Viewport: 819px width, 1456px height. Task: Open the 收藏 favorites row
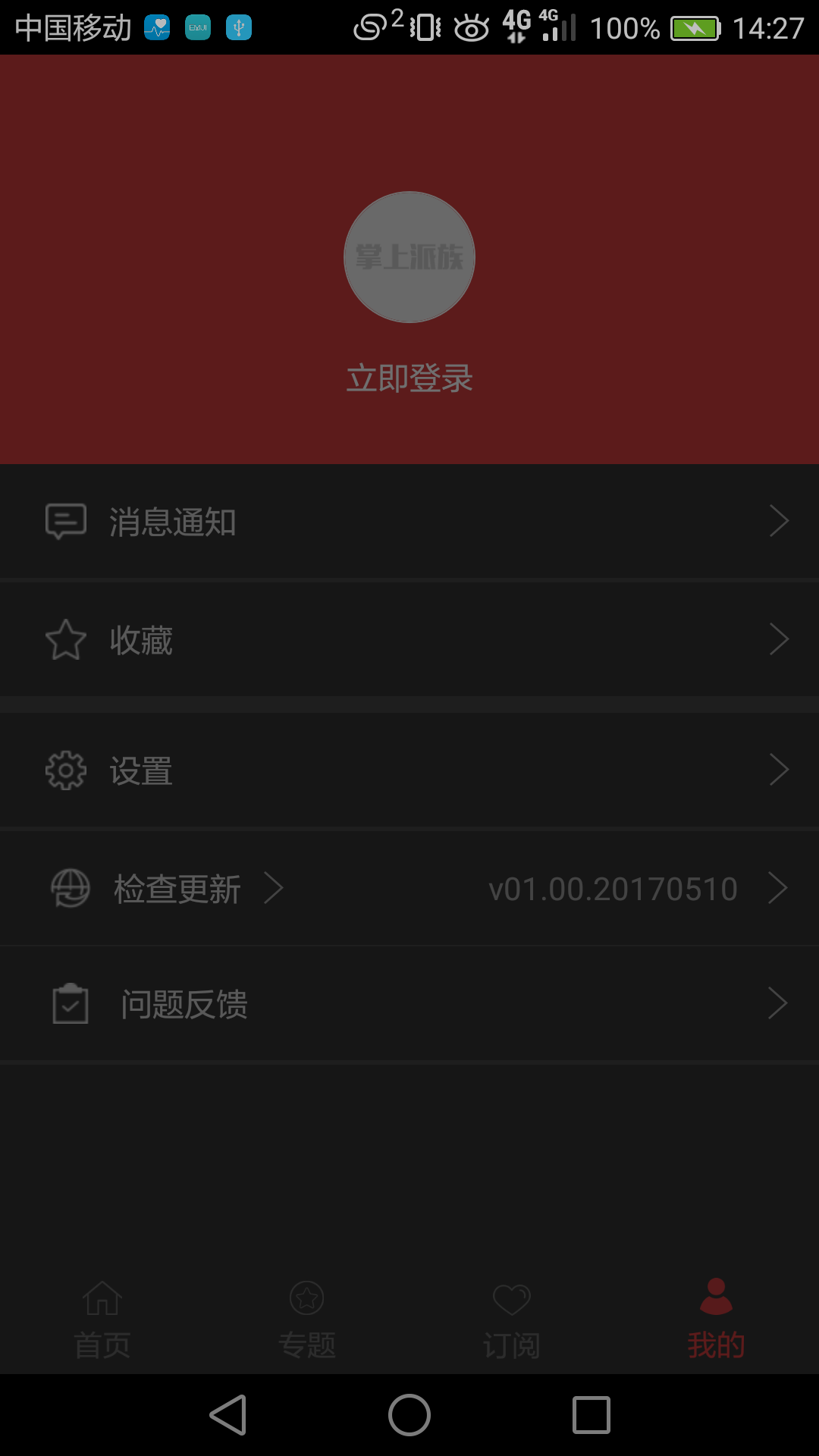point(409,640)
